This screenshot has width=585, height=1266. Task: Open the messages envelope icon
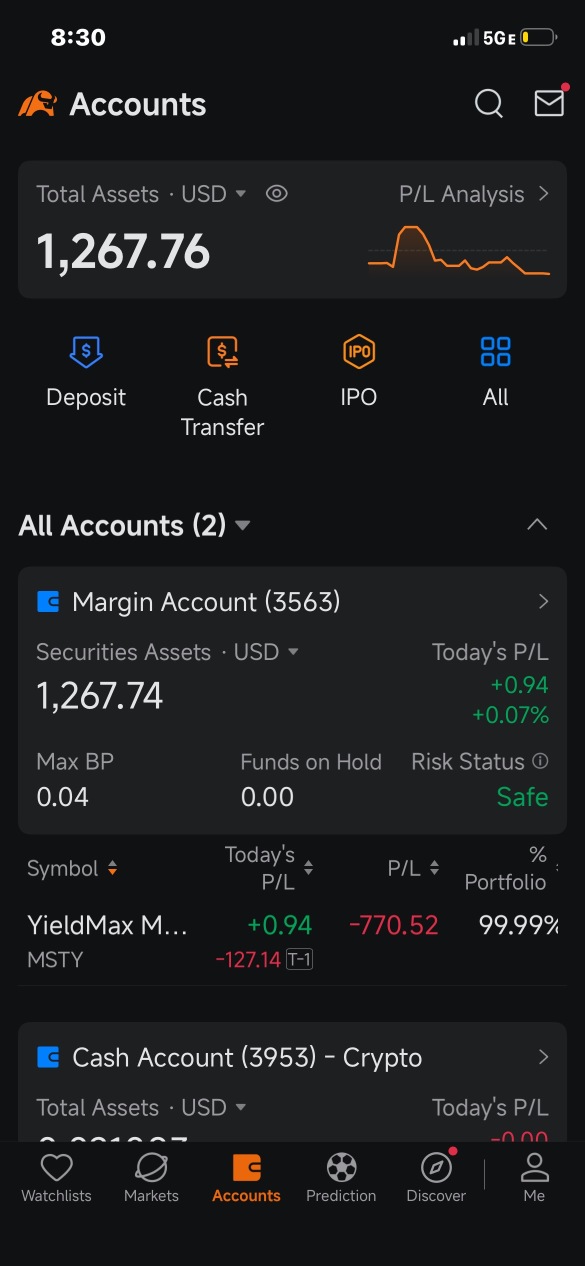point(549,103)
